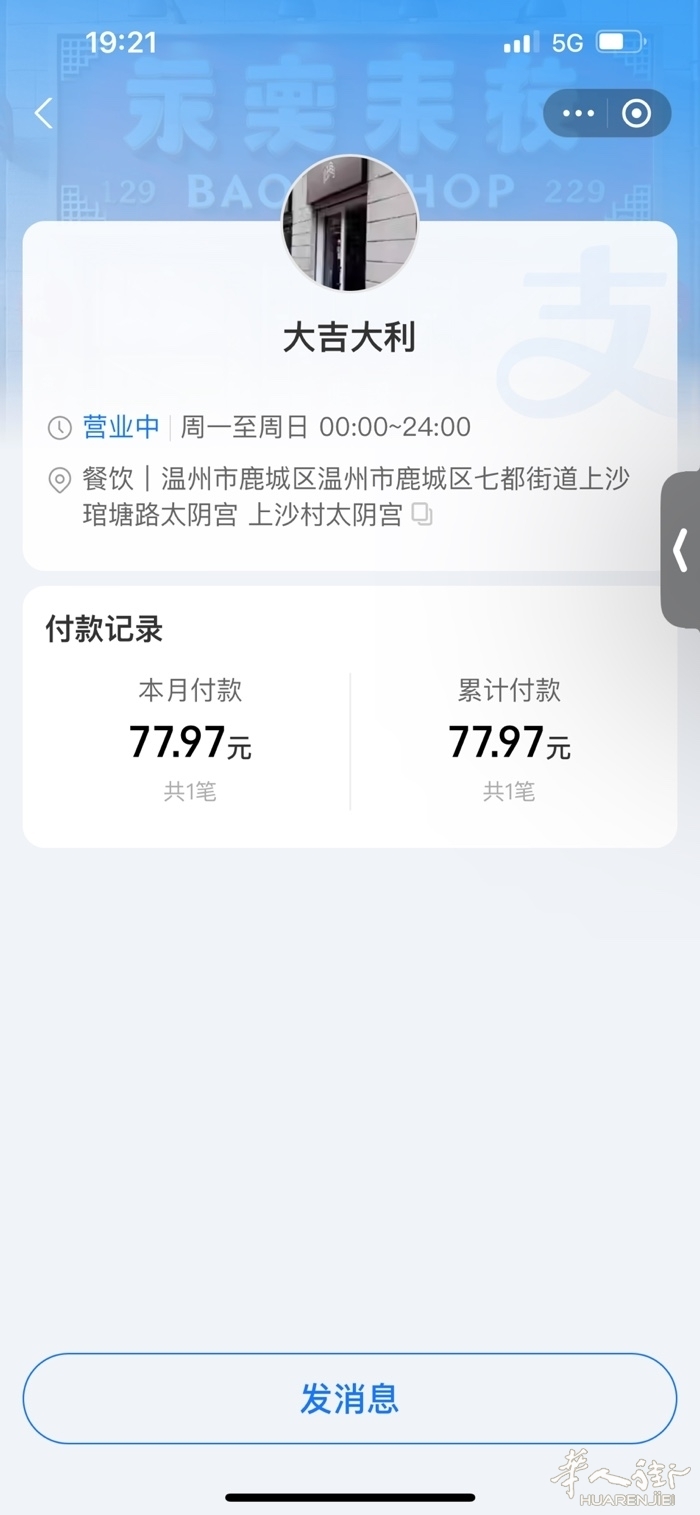Open the 大吉大利 merchant avatar
The width and height of the screenshot is (700, 1515).
pos(350,224)
